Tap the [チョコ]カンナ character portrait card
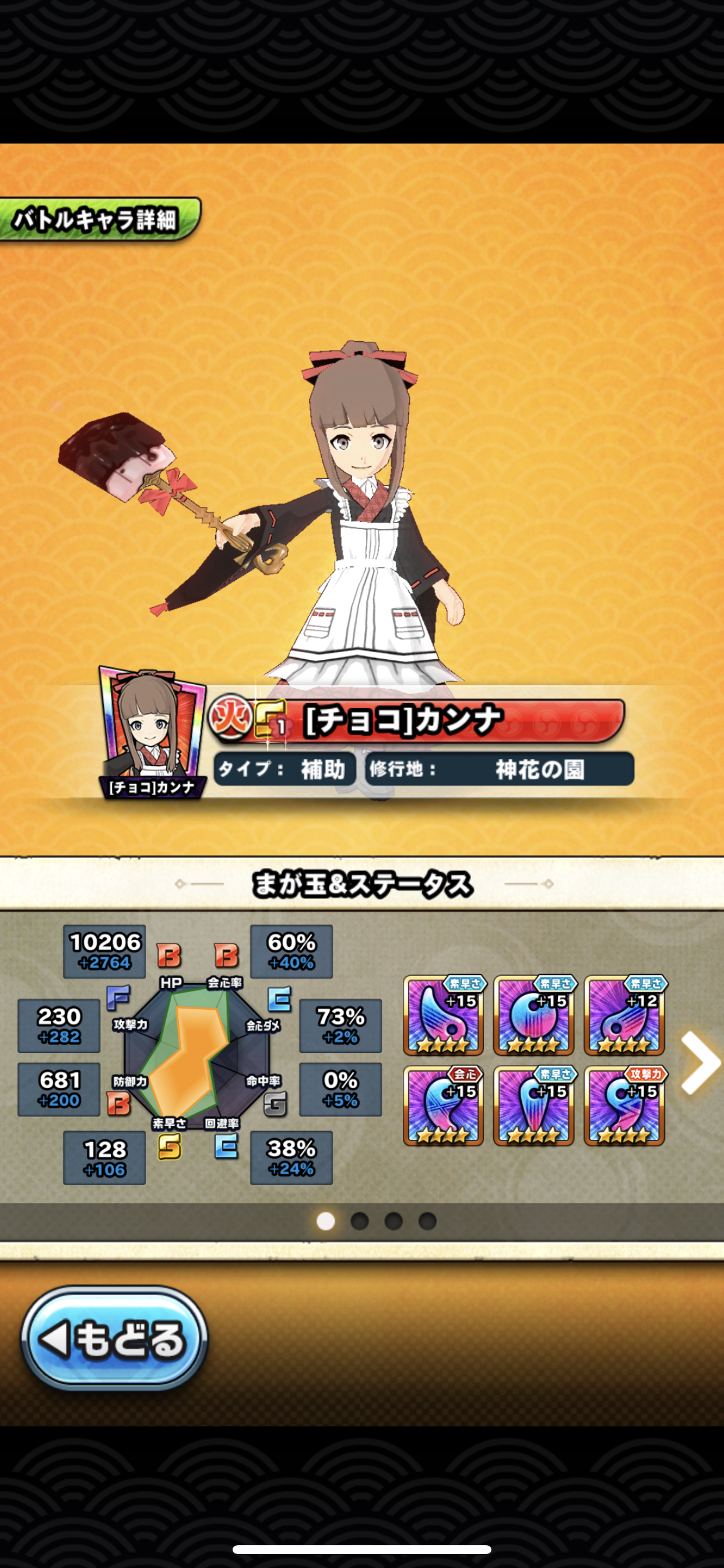Image resolution: width=724 pixels, height=1568 pixels. (152, 733)
